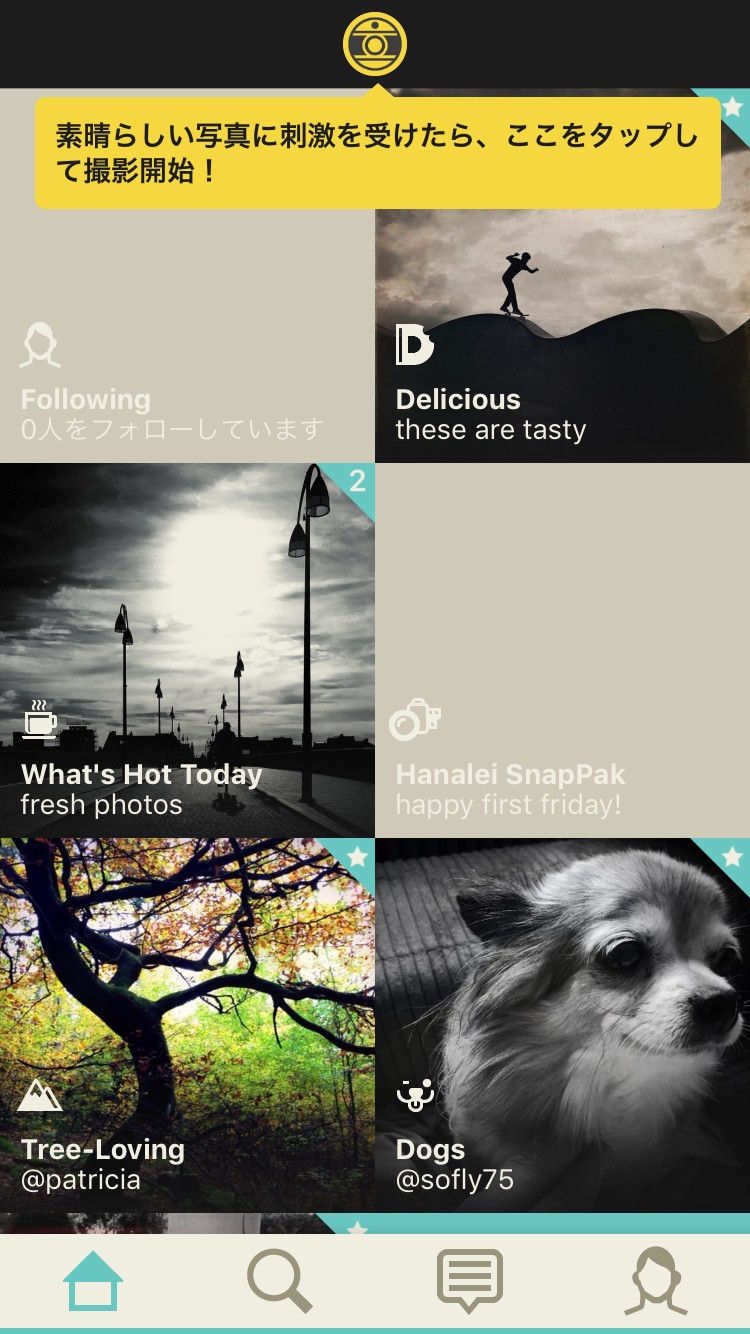Open the messages tab
This screenshot has width=750, height=1334.
[469, 1282]
